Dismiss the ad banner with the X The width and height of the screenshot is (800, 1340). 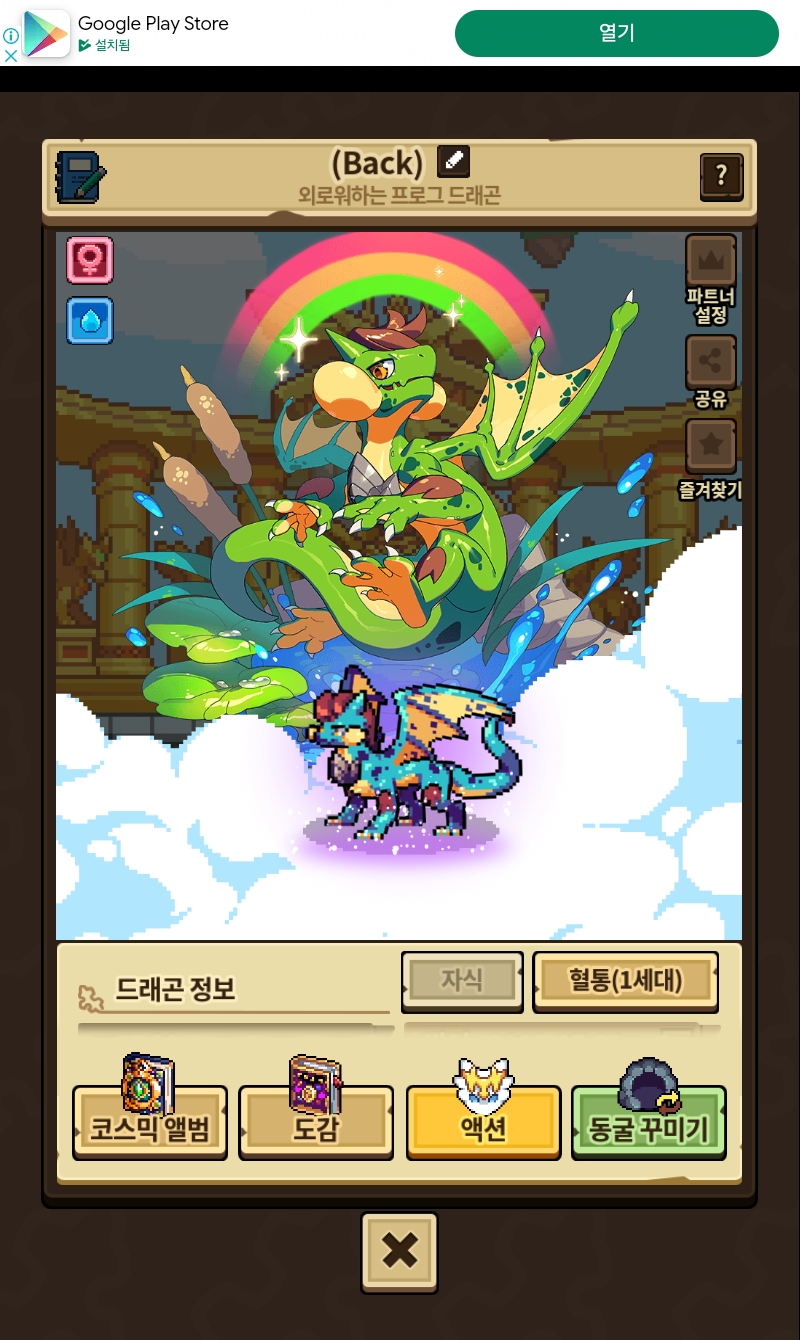click(x=11, y=56)
